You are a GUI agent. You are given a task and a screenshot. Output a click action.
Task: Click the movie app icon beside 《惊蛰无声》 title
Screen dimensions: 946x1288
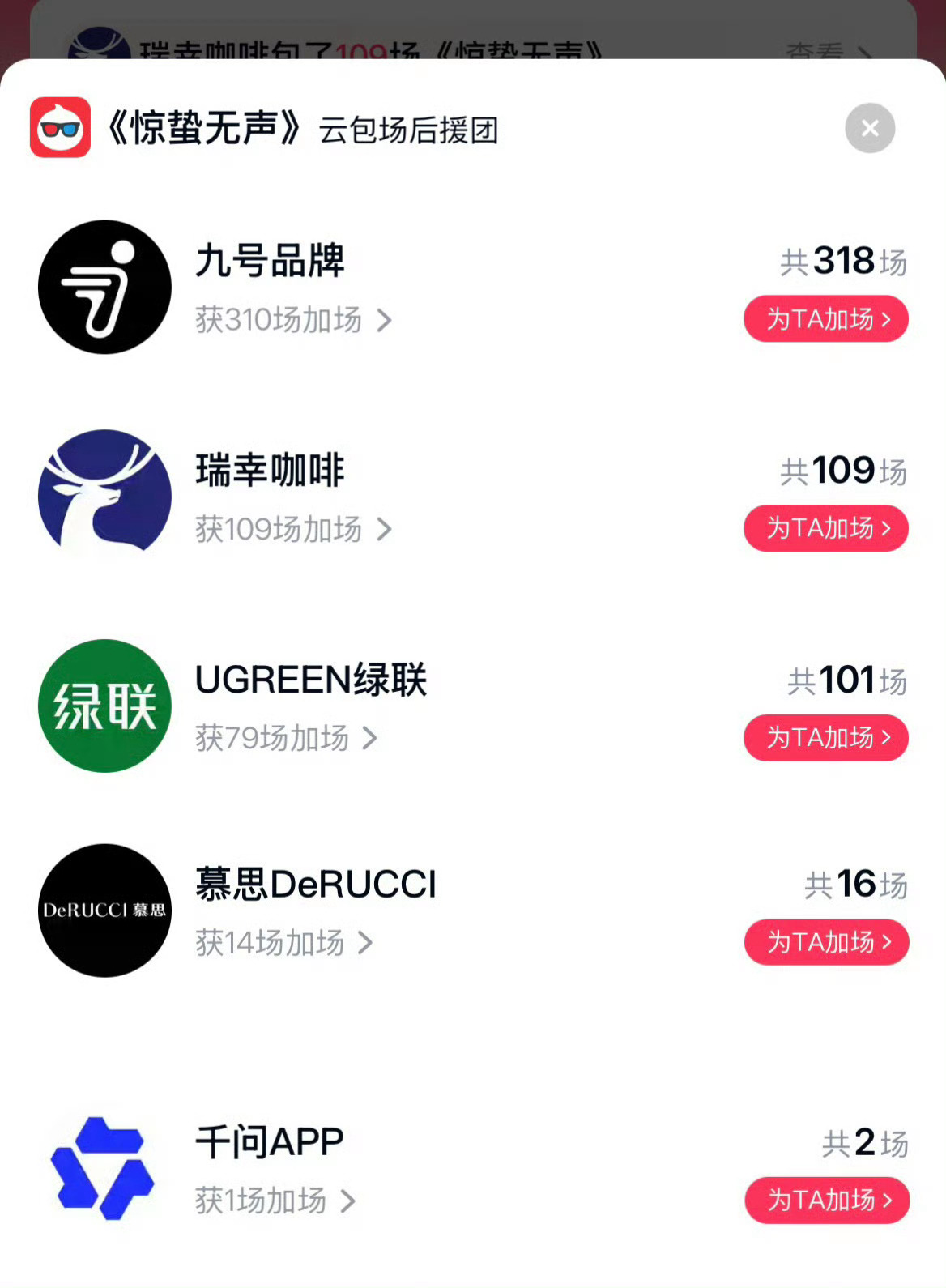pos(58,128)
